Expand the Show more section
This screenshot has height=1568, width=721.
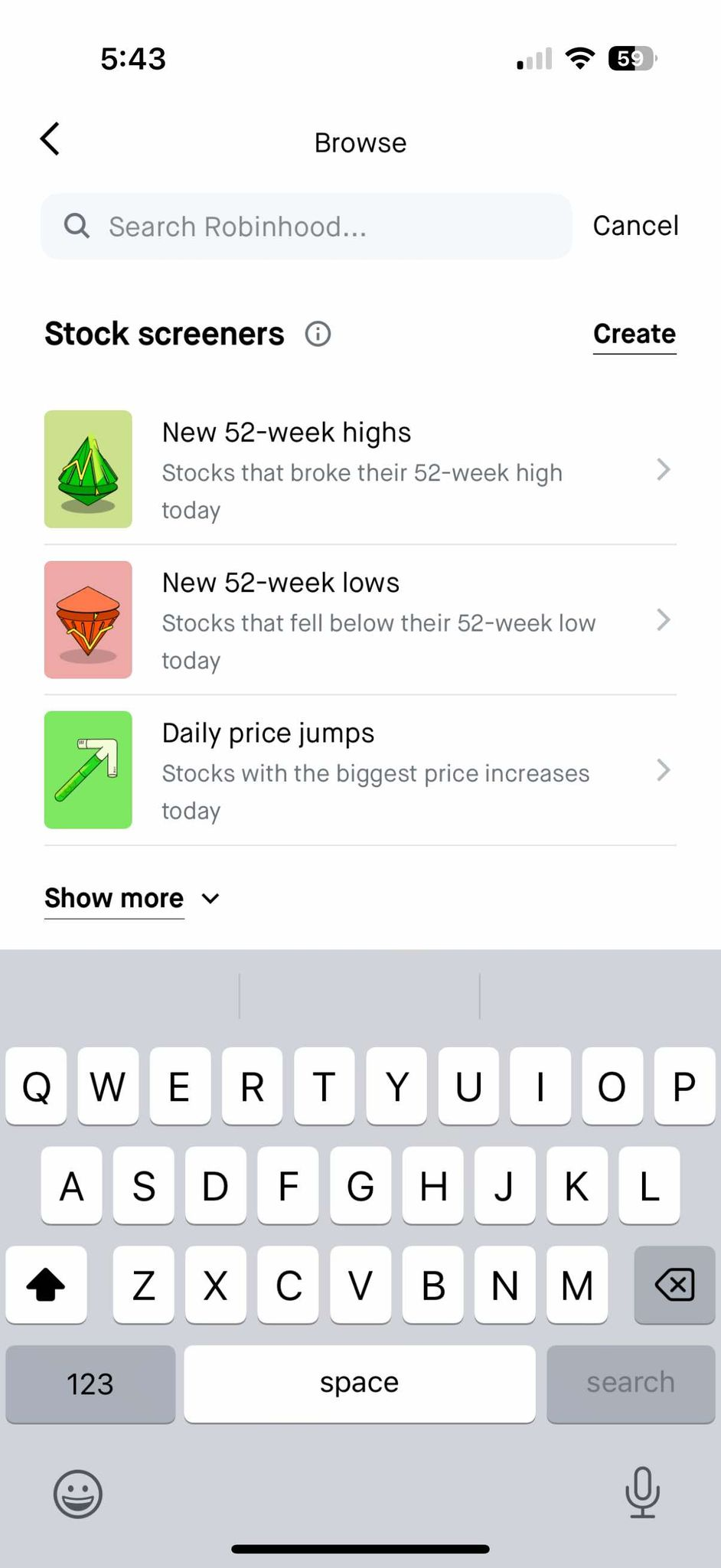click(114, 897)
